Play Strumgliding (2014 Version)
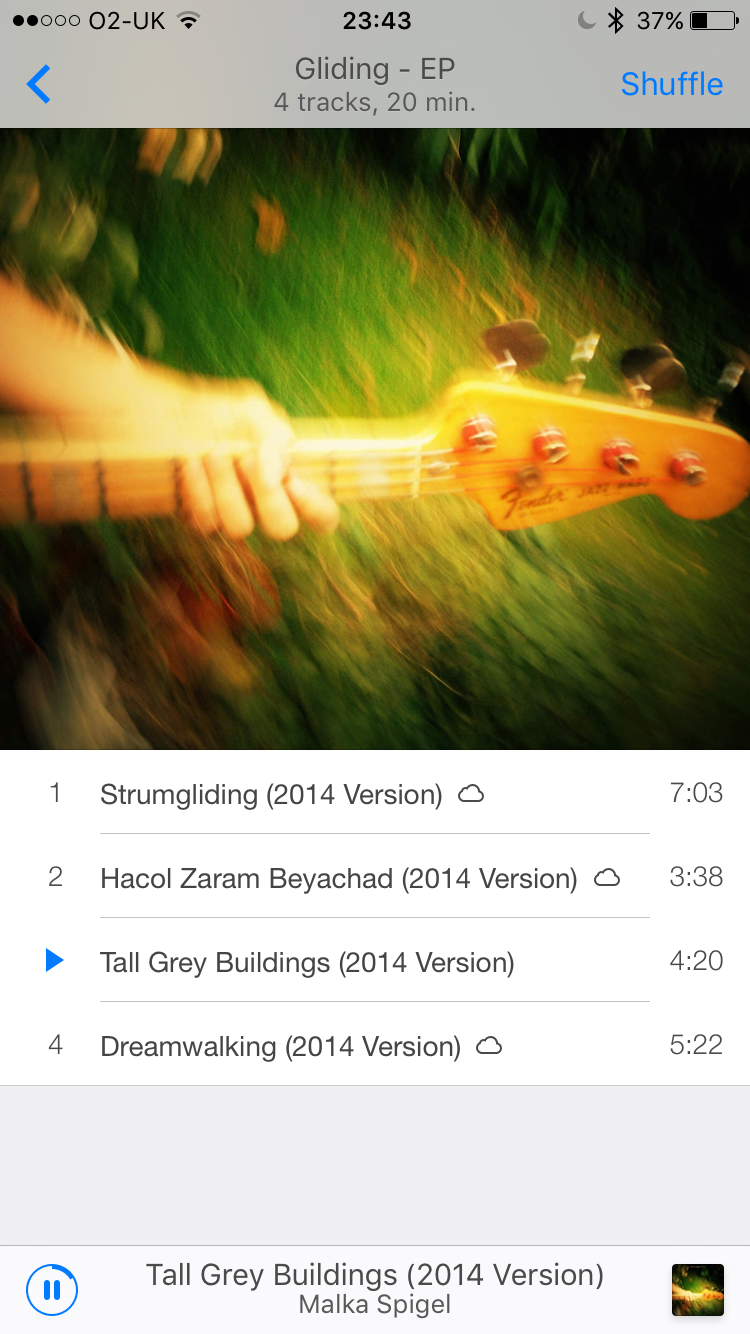Viewport: 750px width, 1334px height. (375, 793)
